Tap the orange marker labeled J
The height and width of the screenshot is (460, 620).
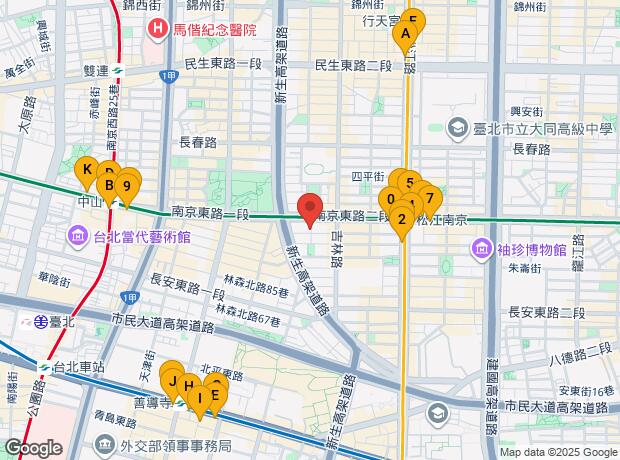pyautogui.click(x=173, y=381)
